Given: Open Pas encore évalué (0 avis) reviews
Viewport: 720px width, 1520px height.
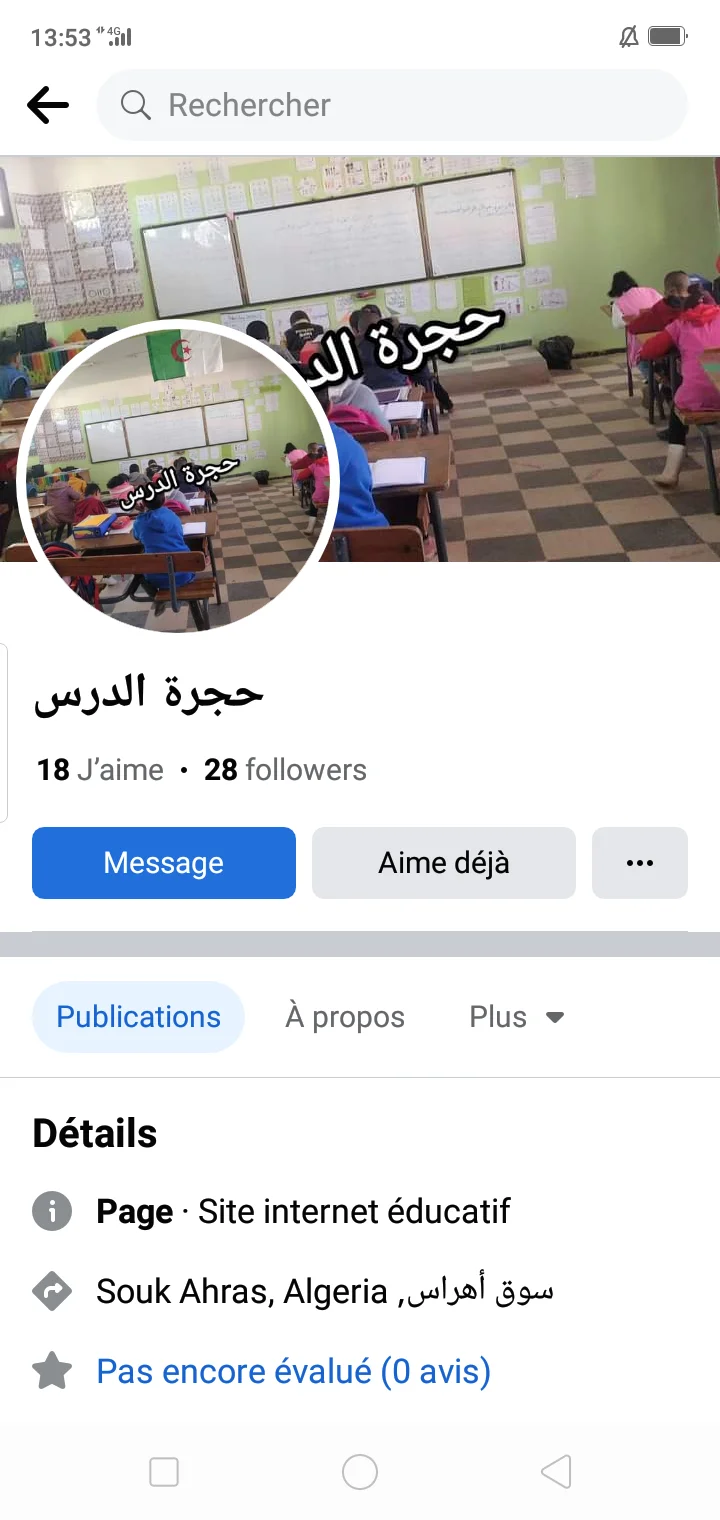Looking at the screenshot, I should [x=293, y=1371].
